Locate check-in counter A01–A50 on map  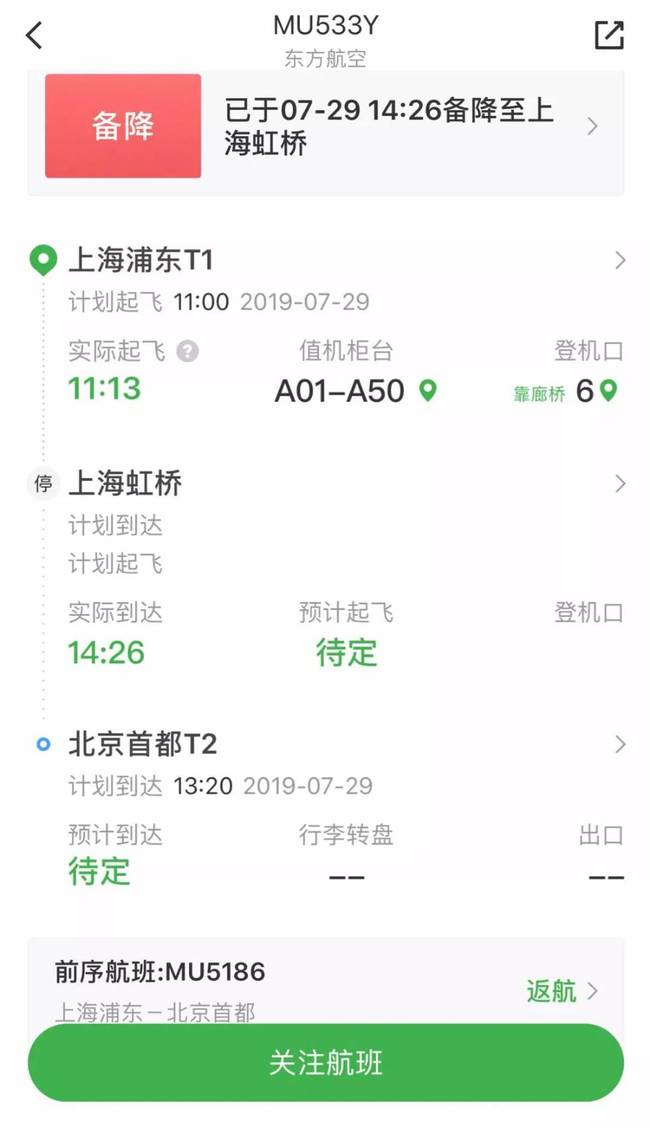[428, 391]
